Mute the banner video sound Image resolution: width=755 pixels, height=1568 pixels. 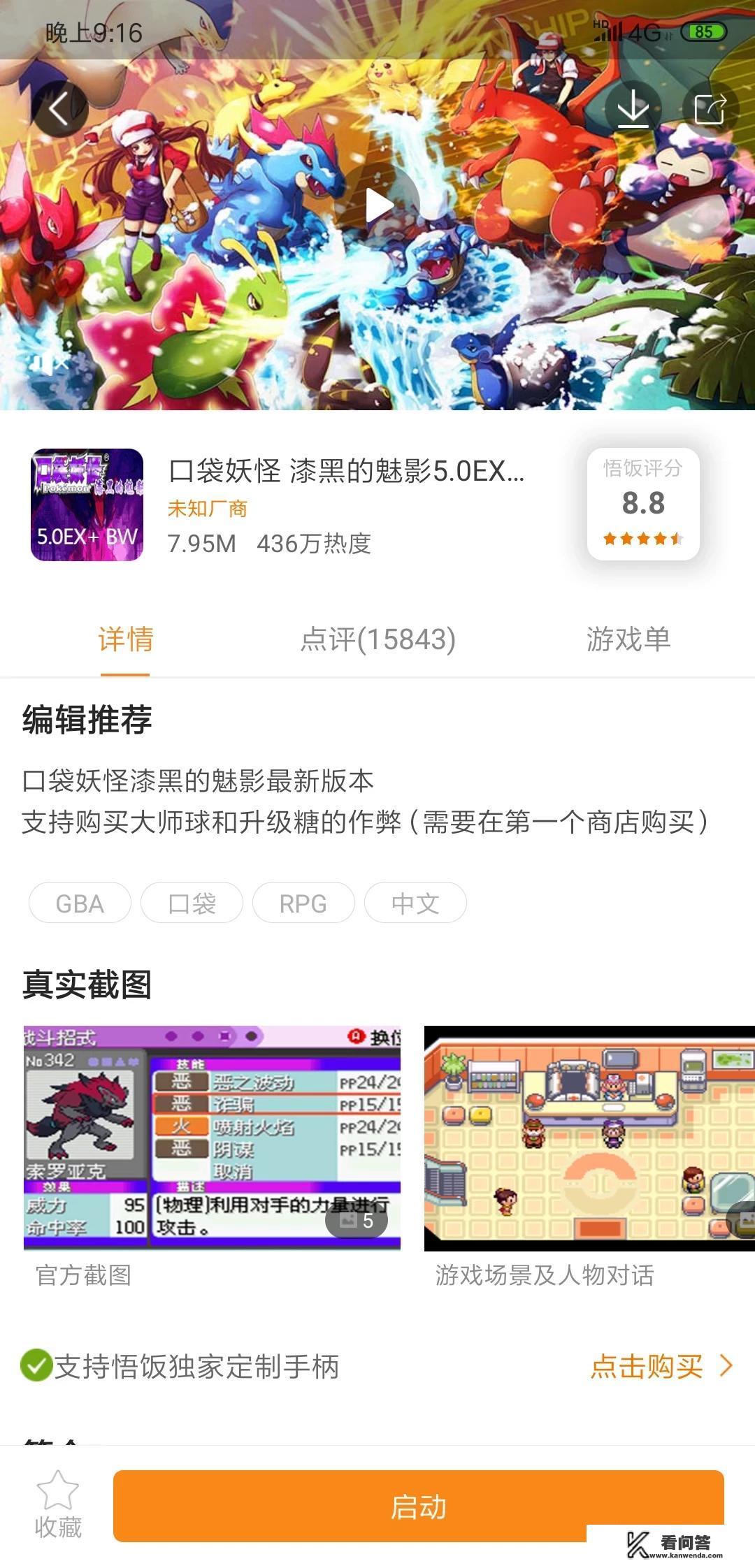pyautogui.click(x=48, y=362)
